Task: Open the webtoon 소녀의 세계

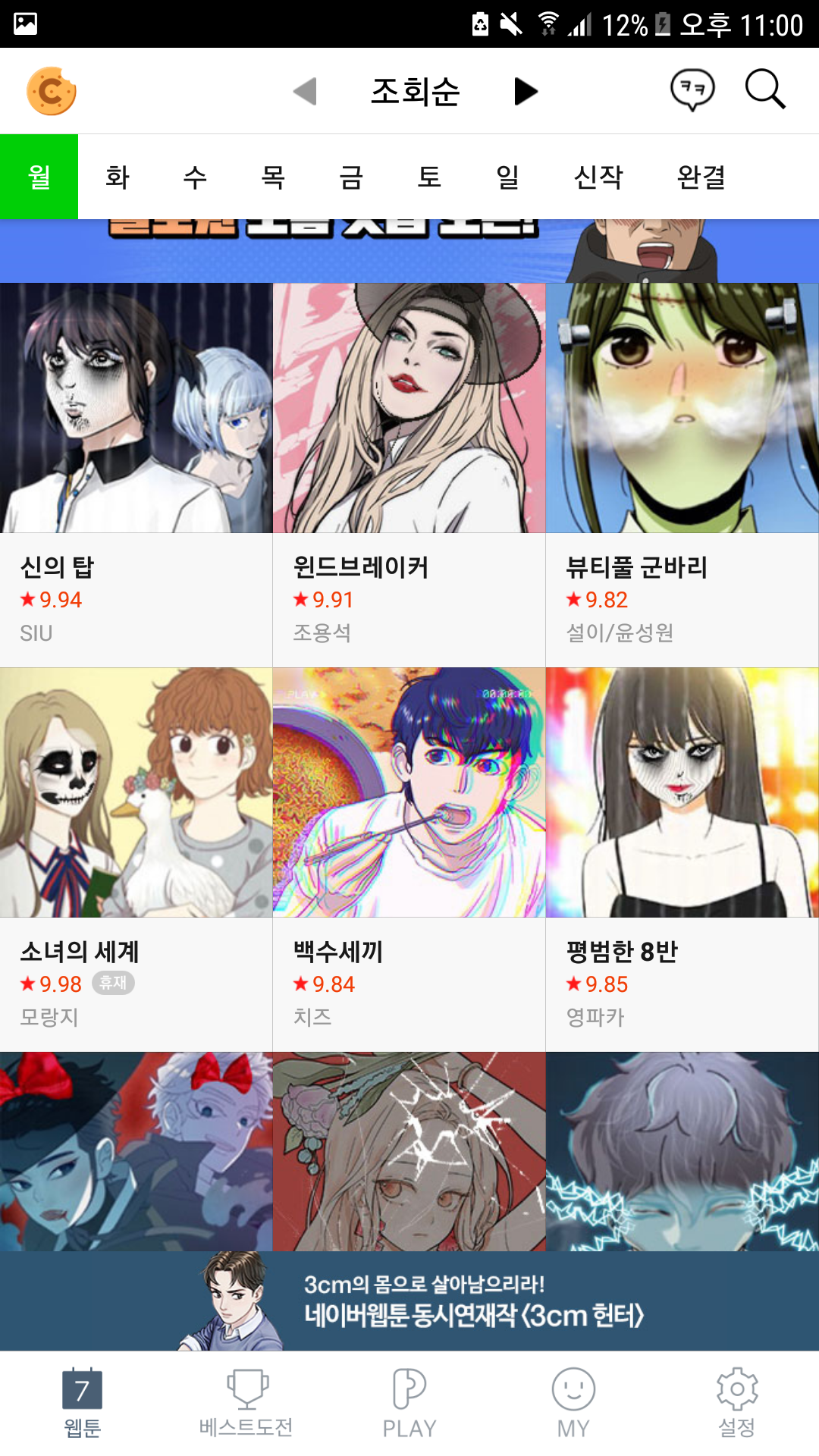Action: pyautogui.click(x=136, y=859)
